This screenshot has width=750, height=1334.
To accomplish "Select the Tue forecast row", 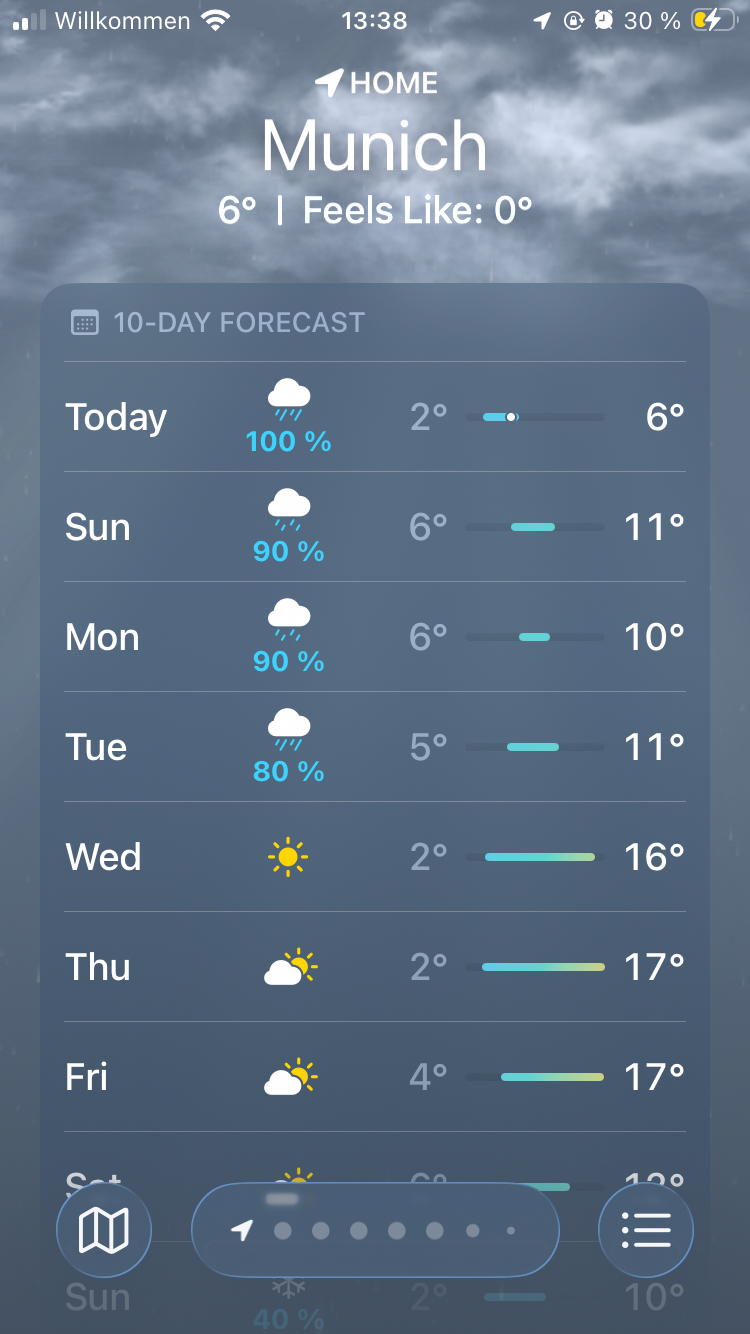I will tap(375, 747).
